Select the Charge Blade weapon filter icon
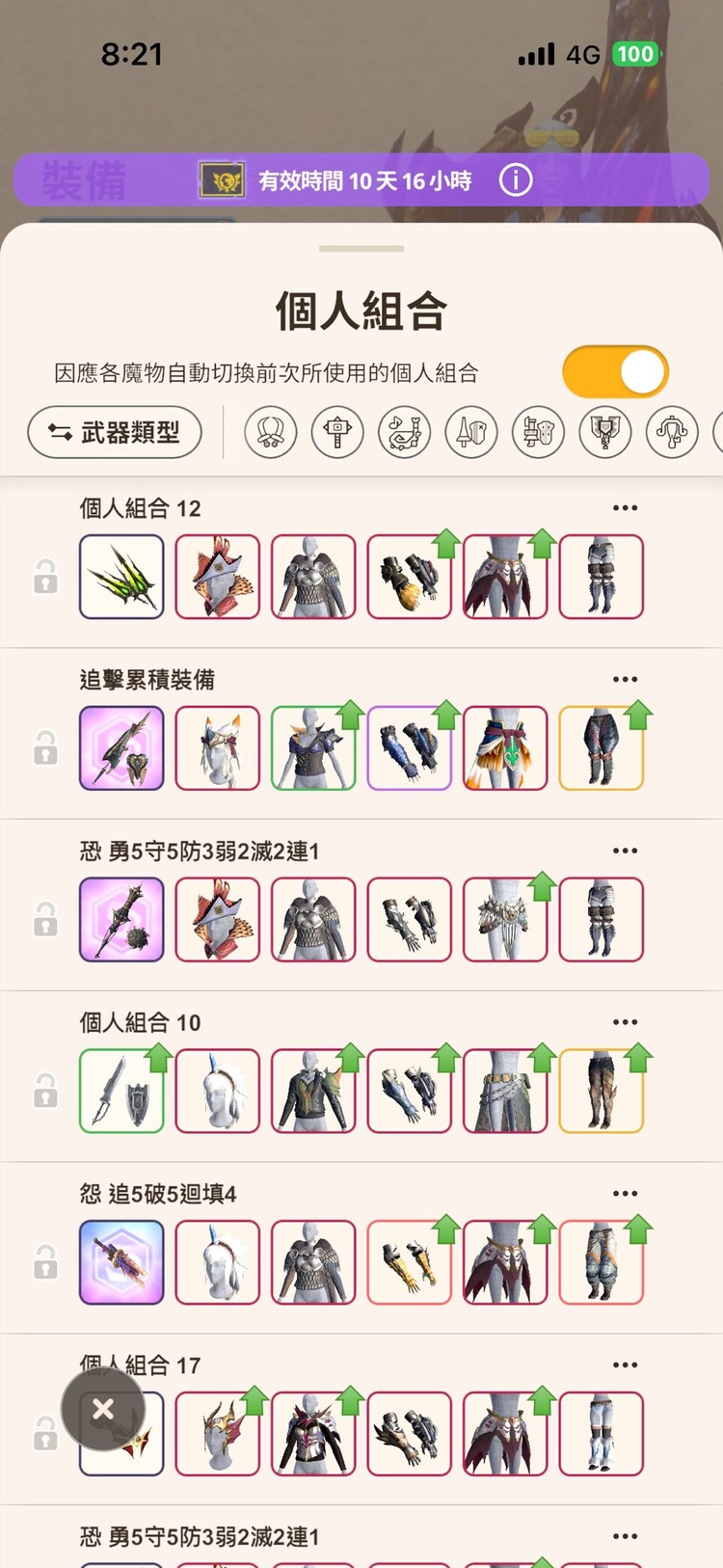Screen dimensions: 723x1568 [603, 432]
